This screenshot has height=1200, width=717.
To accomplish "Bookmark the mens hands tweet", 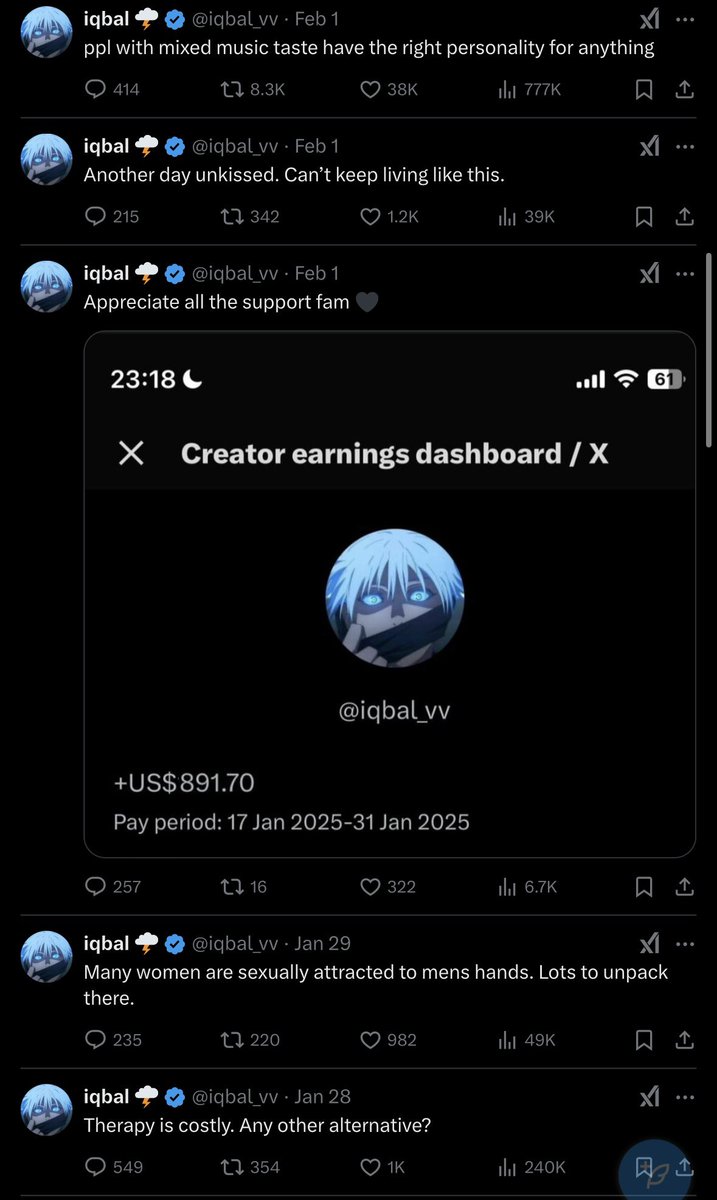I will click(x=645, y=1040).
